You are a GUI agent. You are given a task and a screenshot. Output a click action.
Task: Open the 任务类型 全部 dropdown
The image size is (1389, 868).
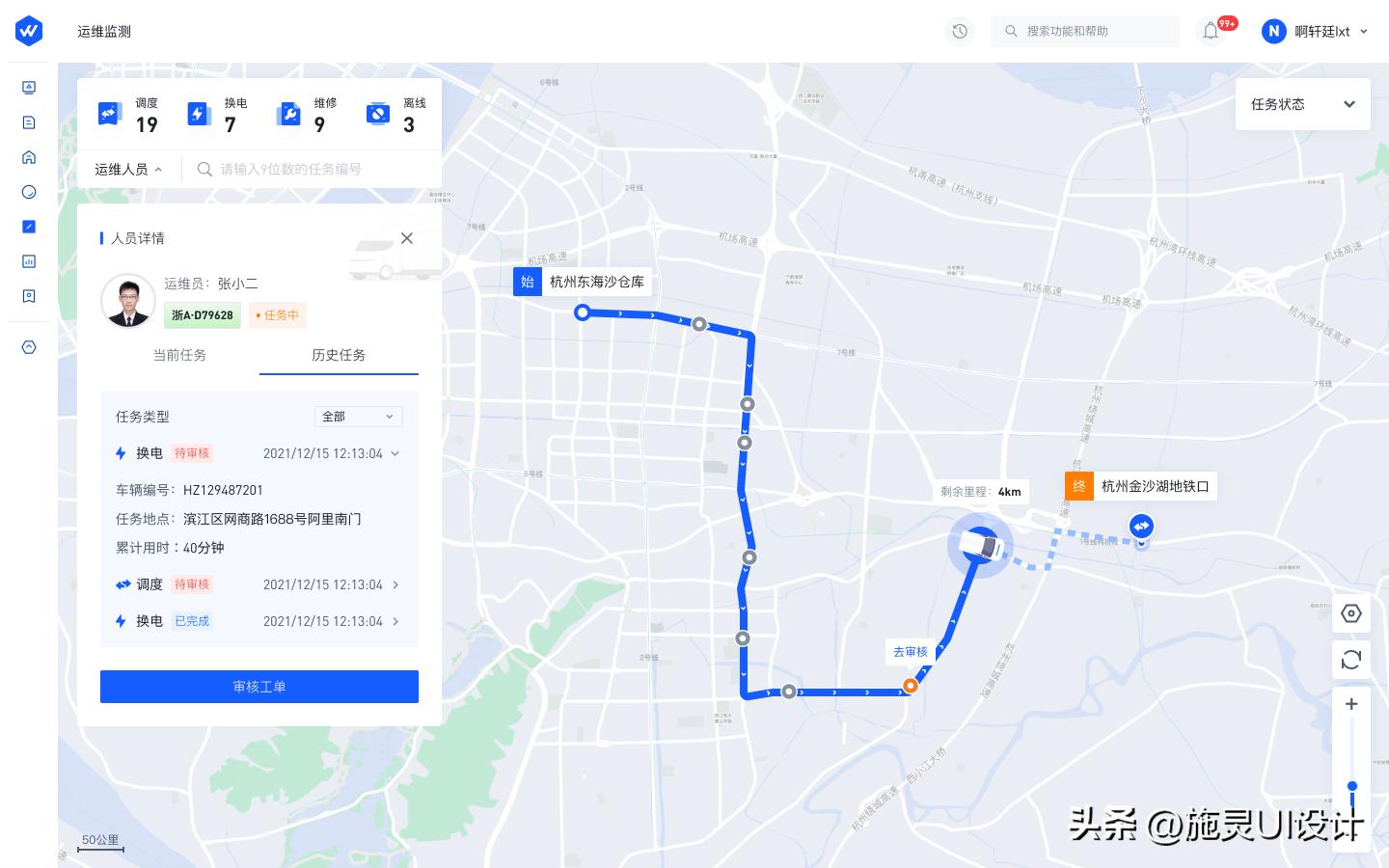pos(358,417)
